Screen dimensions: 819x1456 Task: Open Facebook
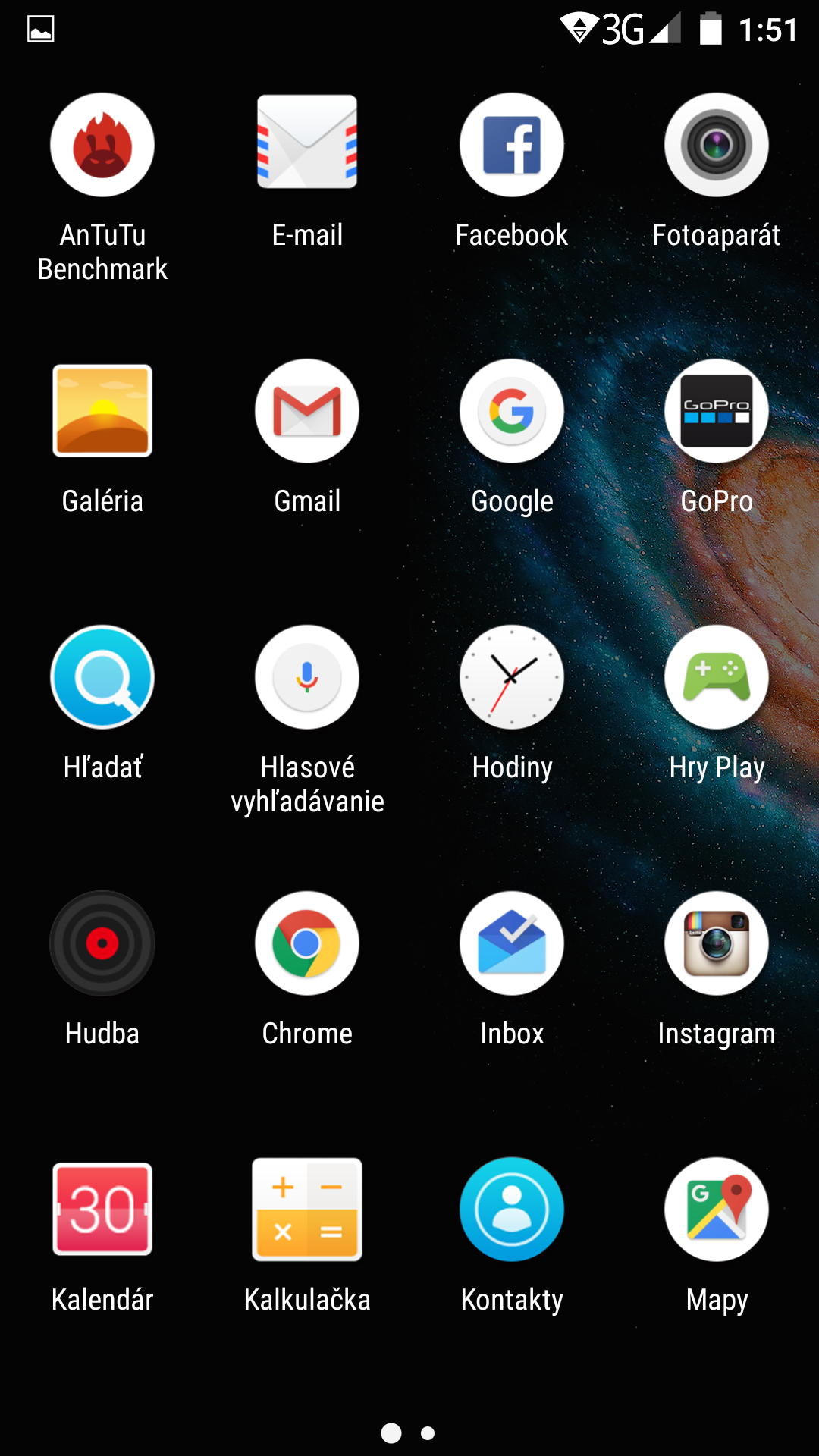(x=512, y=145)
